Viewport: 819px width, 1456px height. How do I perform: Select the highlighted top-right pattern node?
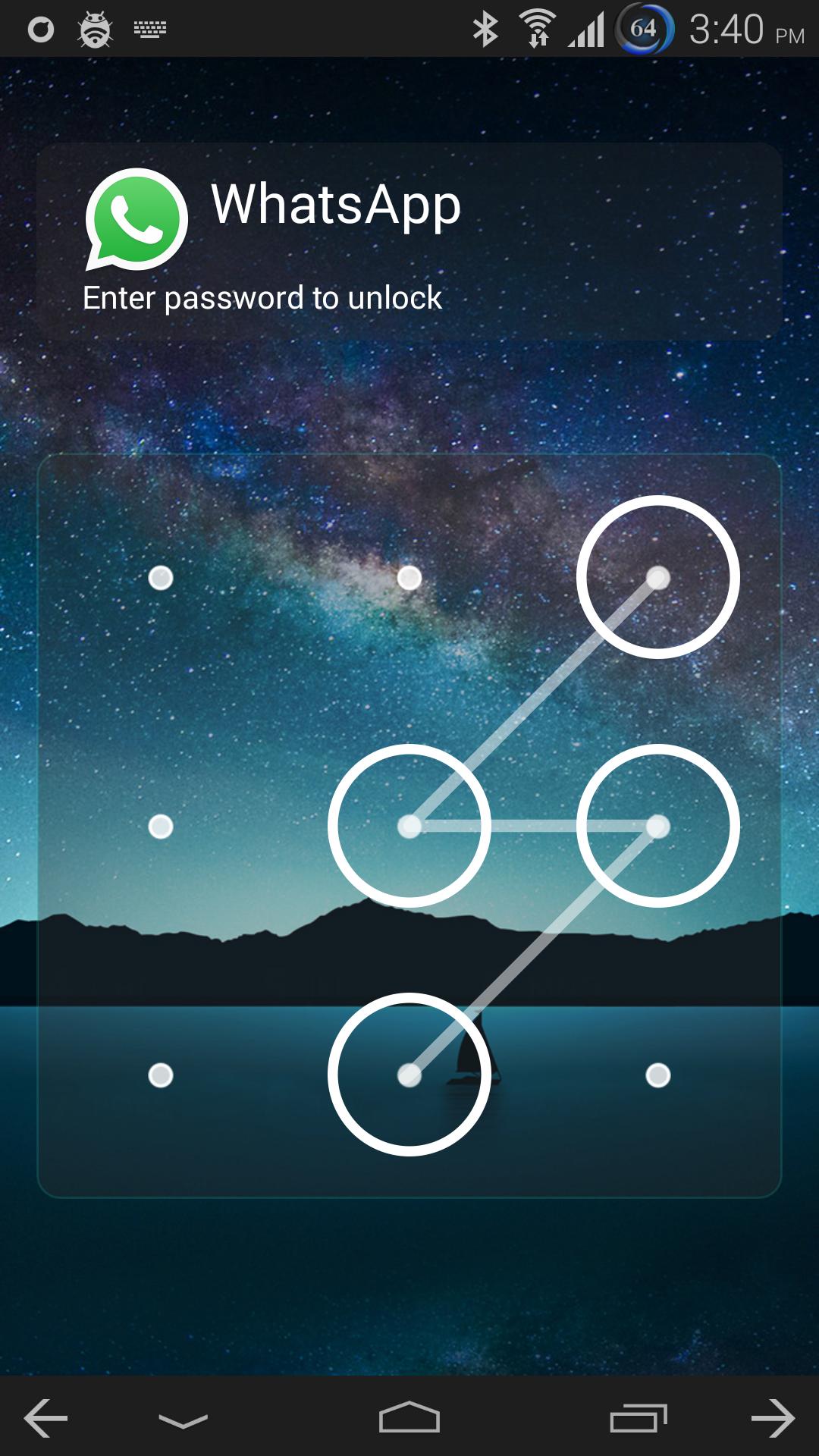pos(658,578)
